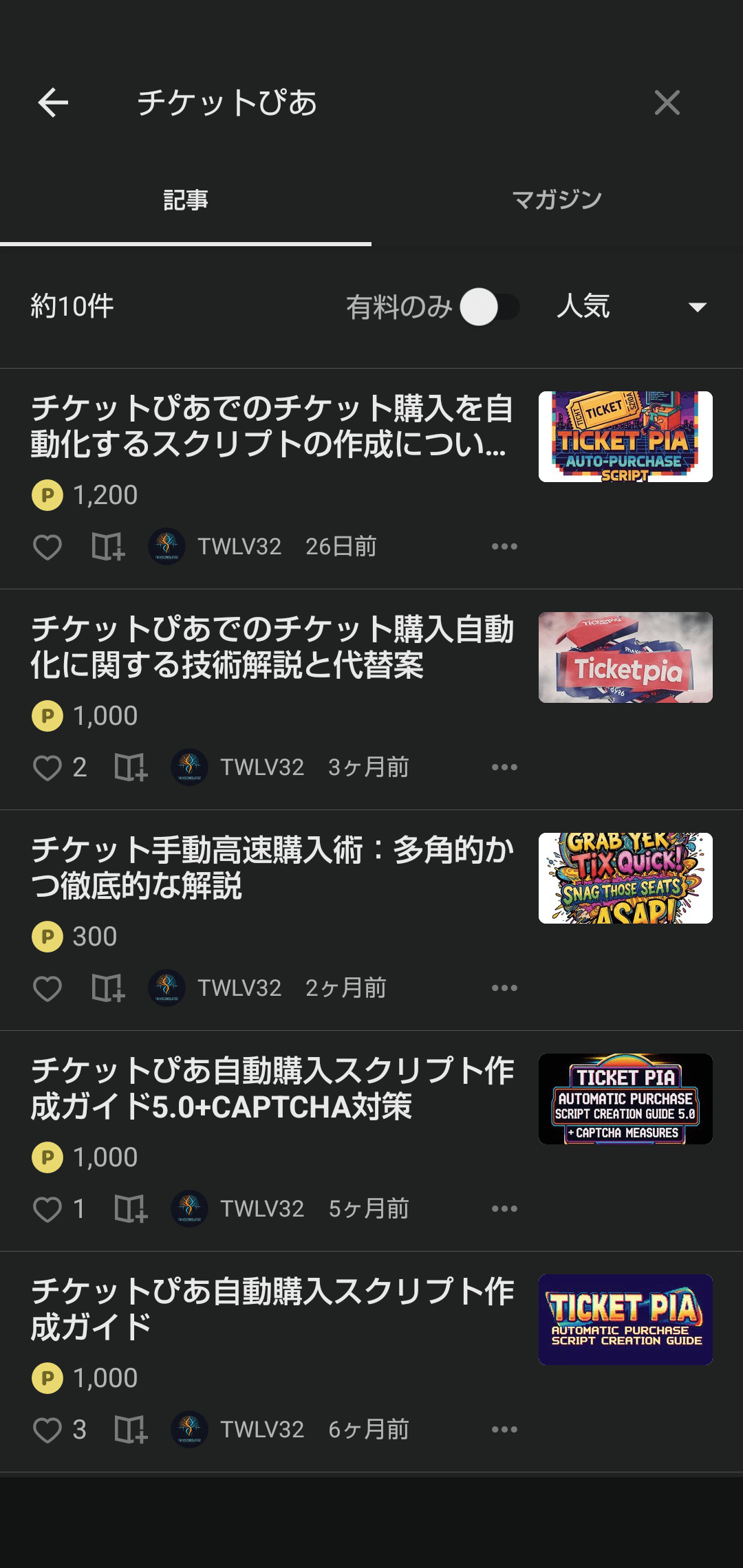Open the more options menu for the top article
743x1568 pixels.
(504, 547)
